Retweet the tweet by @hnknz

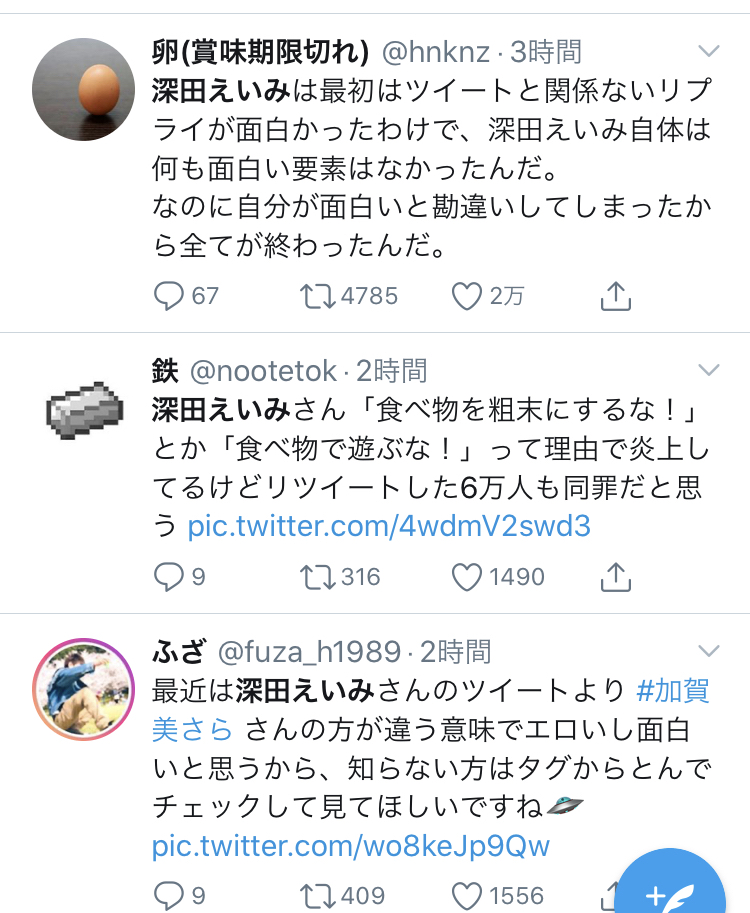coord(318,296)
